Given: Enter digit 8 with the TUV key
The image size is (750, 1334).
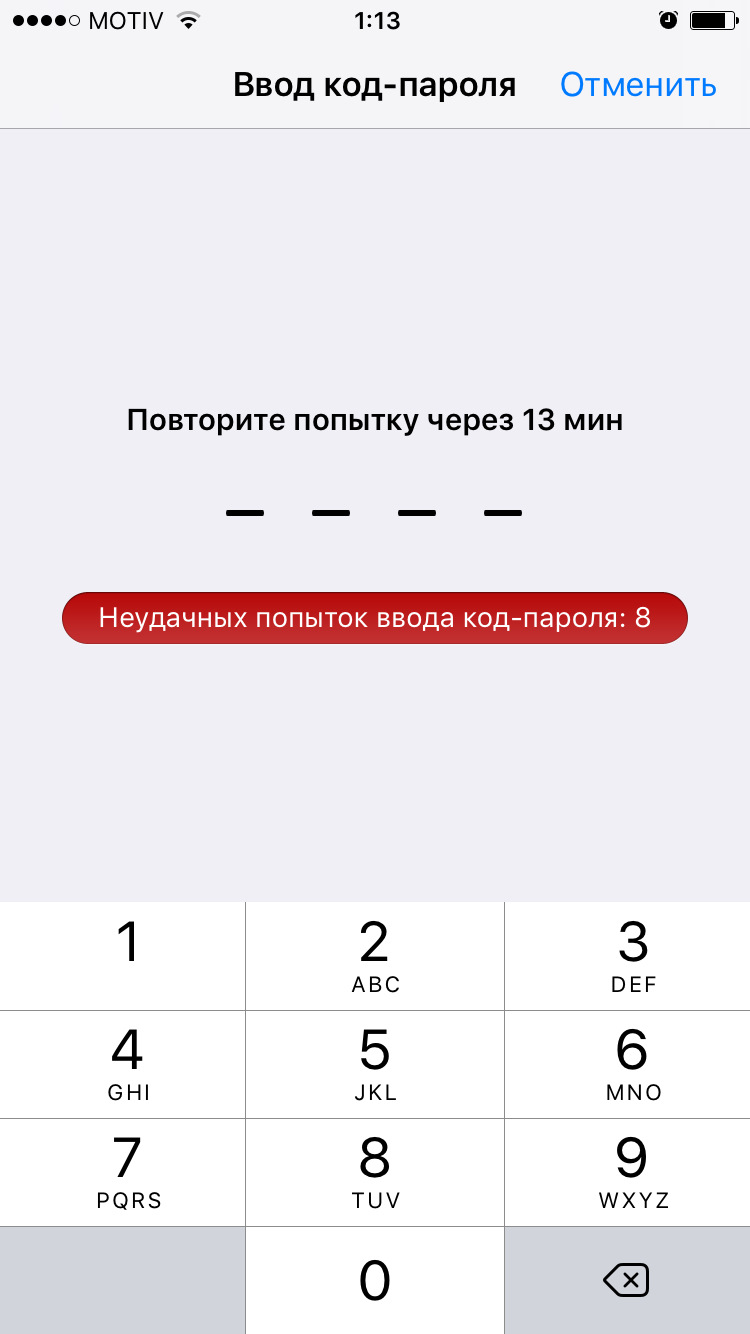Looking at the screenshot, I should tap(375, 1172).
